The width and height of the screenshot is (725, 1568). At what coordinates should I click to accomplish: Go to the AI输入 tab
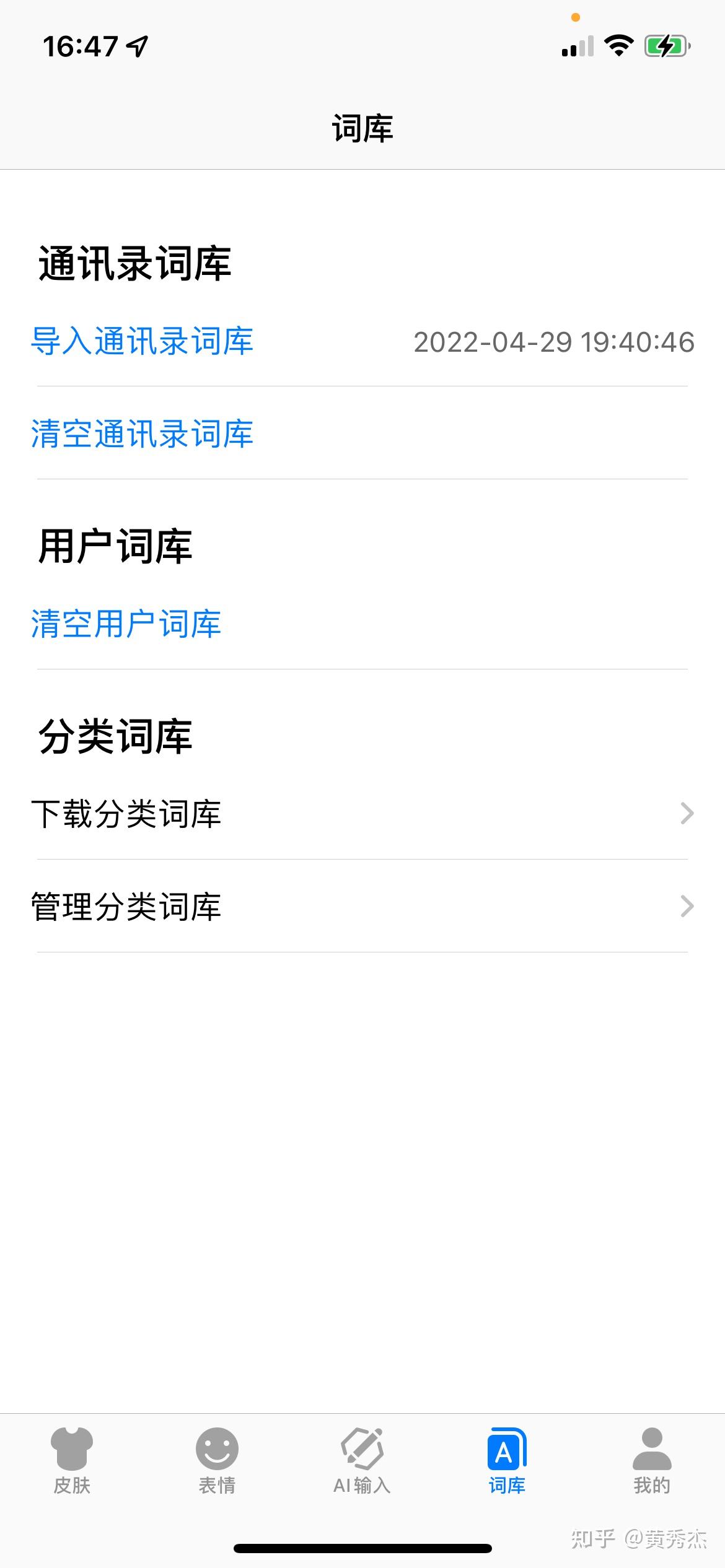coord(362,1461)
